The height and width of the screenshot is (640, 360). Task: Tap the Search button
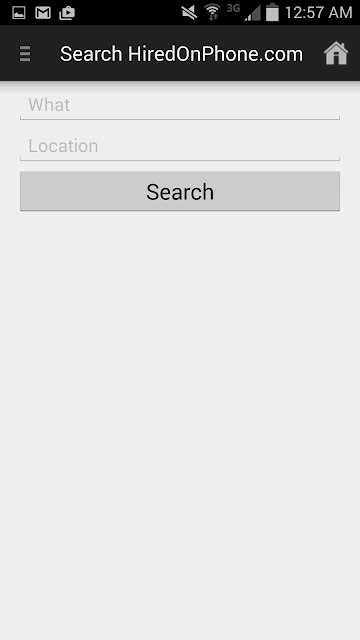coord(180,191)
